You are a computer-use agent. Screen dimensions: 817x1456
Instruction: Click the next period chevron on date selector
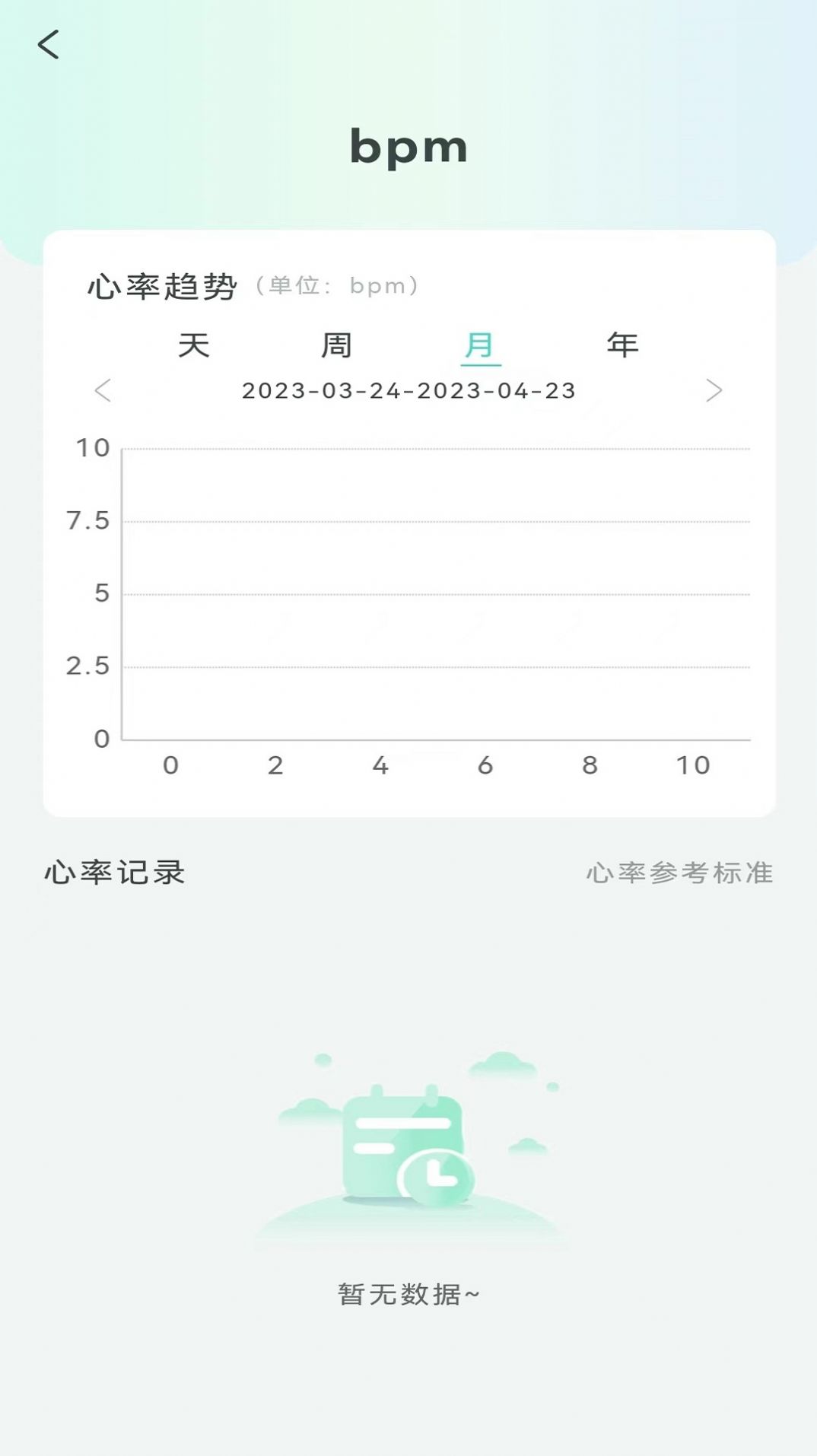click(714, 391)
